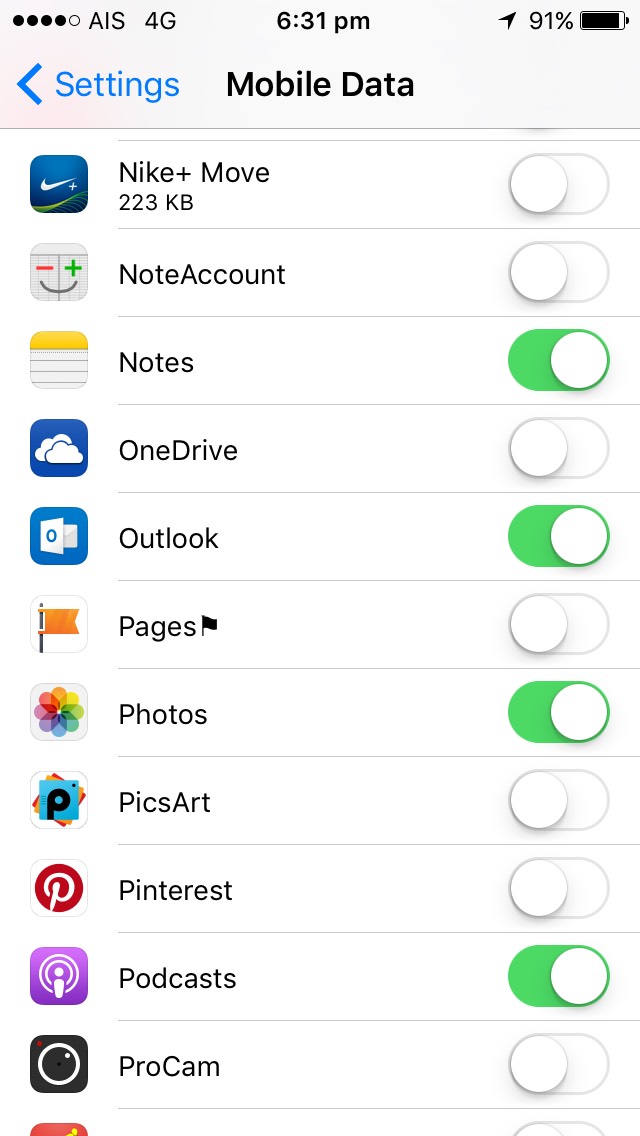
Task: Switch off Podcasts mobile data
Action: click(559, 977)
